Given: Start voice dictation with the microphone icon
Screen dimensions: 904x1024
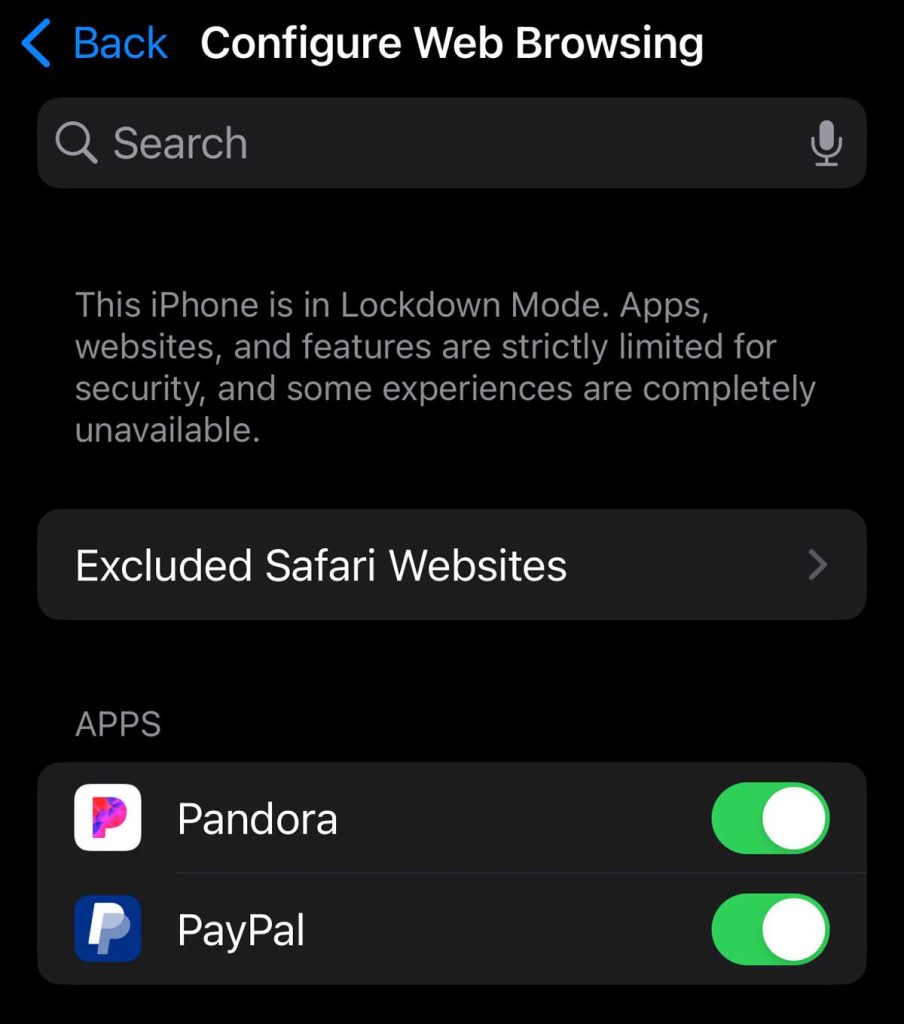Looking at the screenshot, I should (825, 144).
